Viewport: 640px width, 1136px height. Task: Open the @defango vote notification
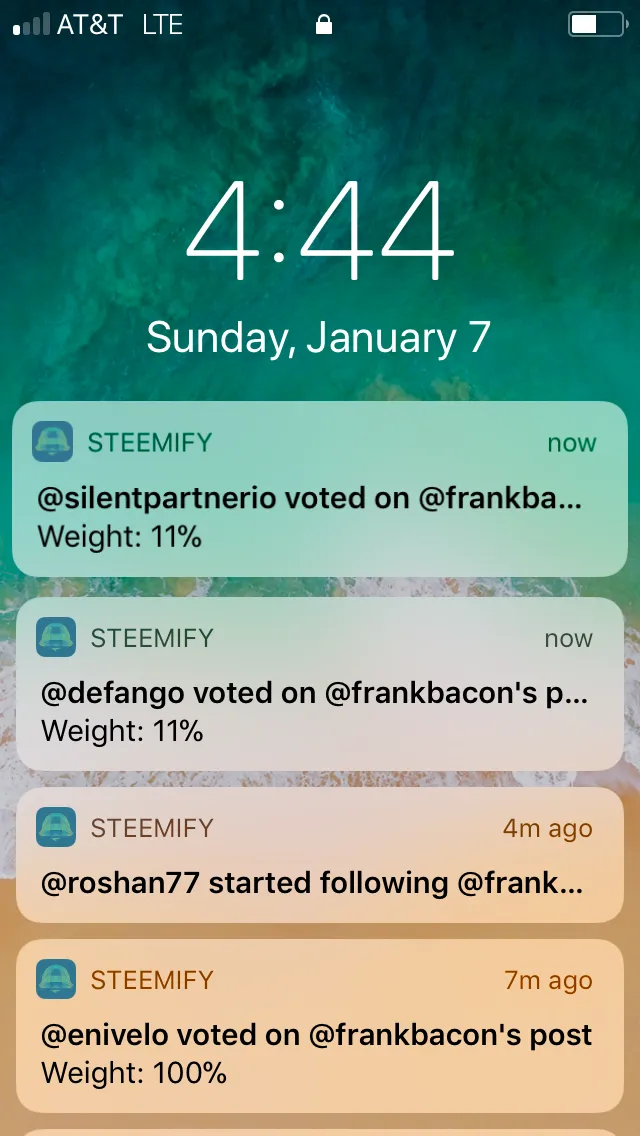(x=320, y=685)
